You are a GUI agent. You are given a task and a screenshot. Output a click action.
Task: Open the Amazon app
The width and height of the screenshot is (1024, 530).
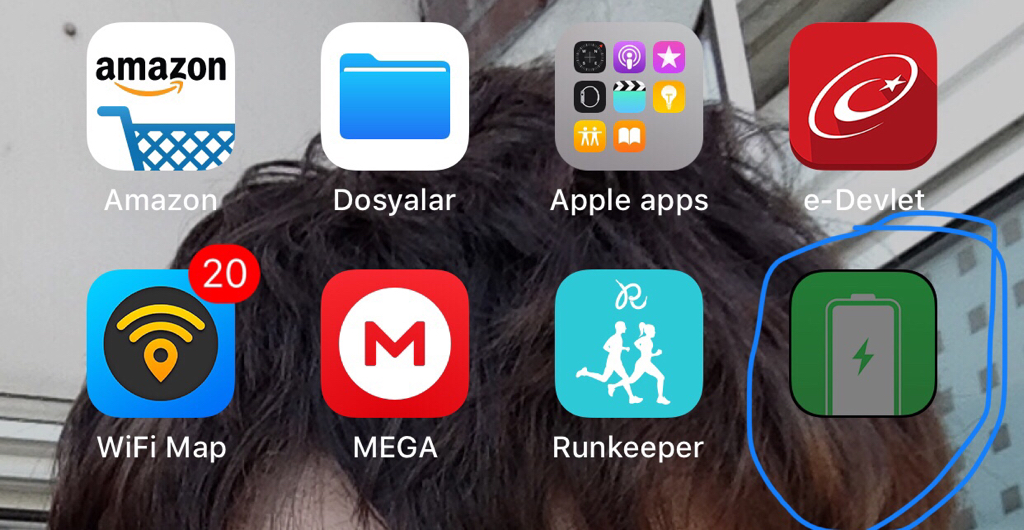[x=161, y=96]
